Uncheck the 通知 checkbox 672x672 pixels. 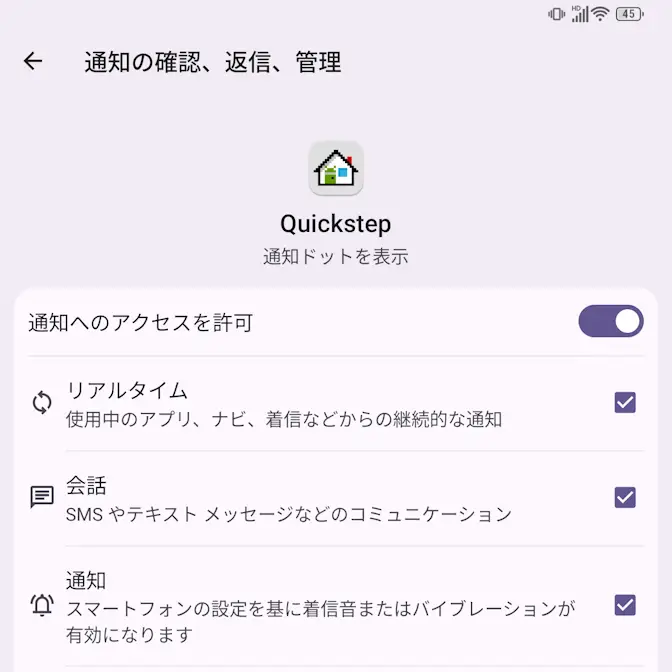click(625, 605)
